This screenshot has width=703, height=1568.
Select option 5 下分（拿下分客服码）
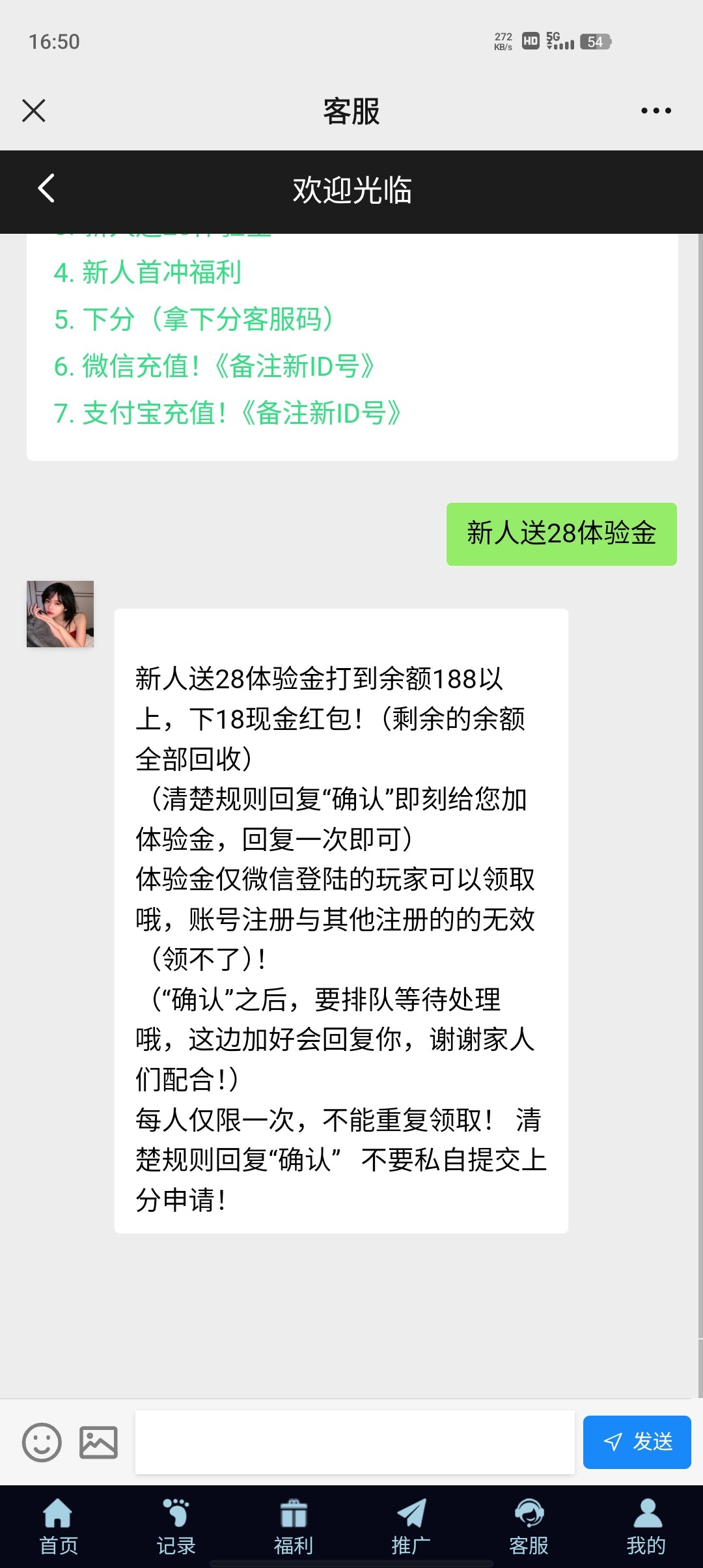tap(194, 319)
